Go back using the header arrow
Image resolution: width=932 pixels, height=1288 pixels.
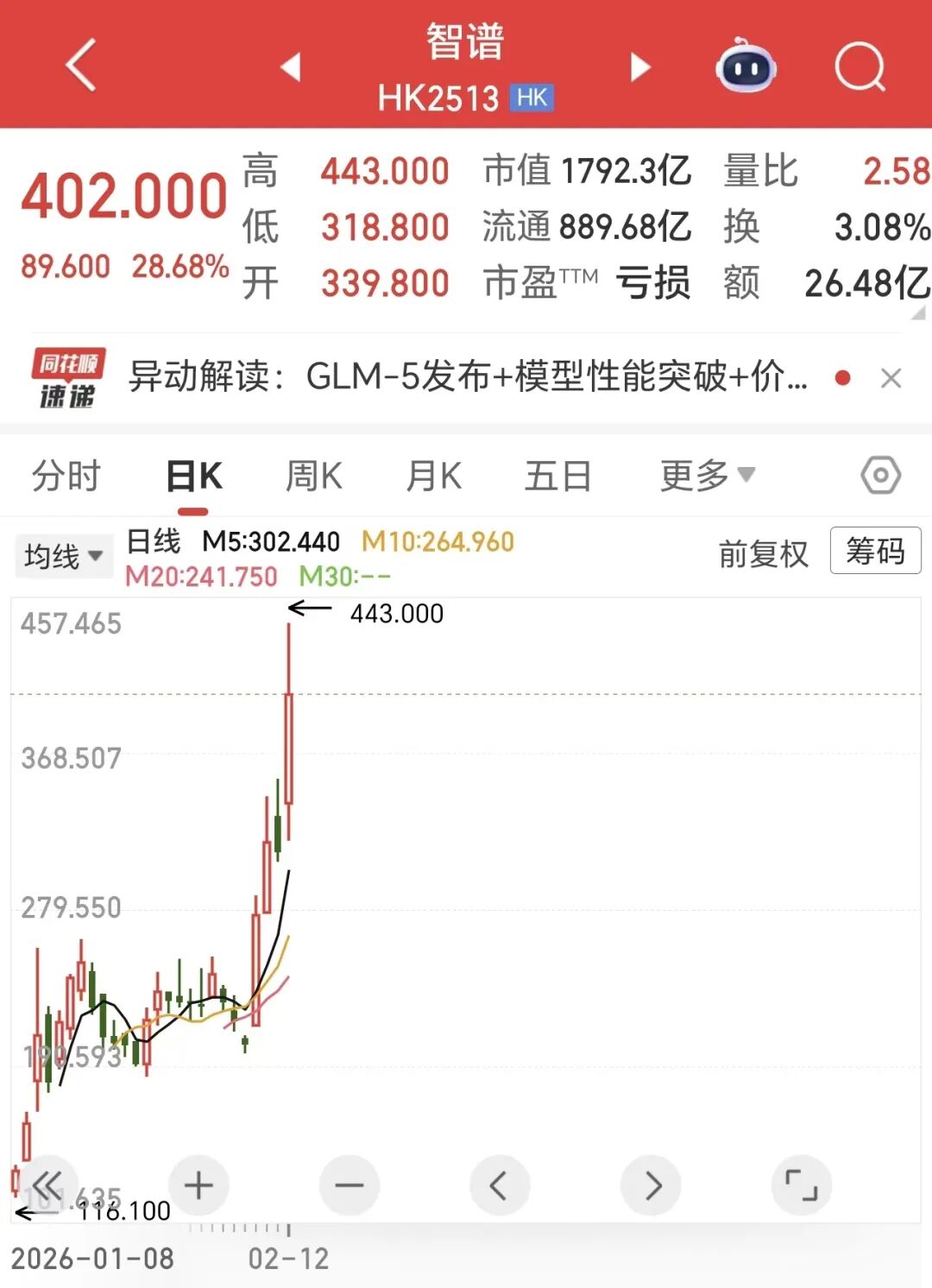pyautogui.click(x=80, y=66)
